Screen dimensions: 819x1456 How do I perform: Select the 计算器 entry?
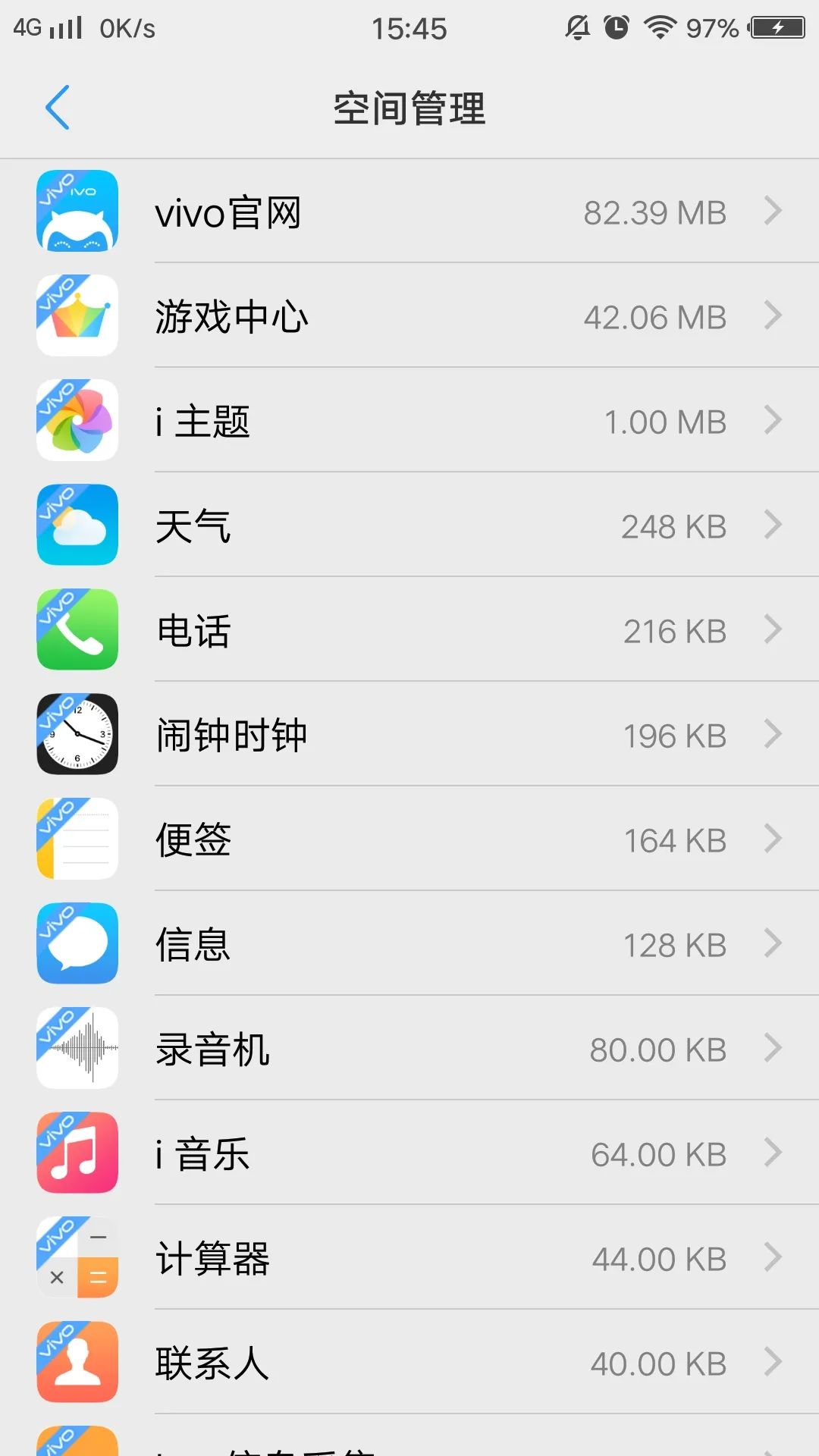(409, 1259)
